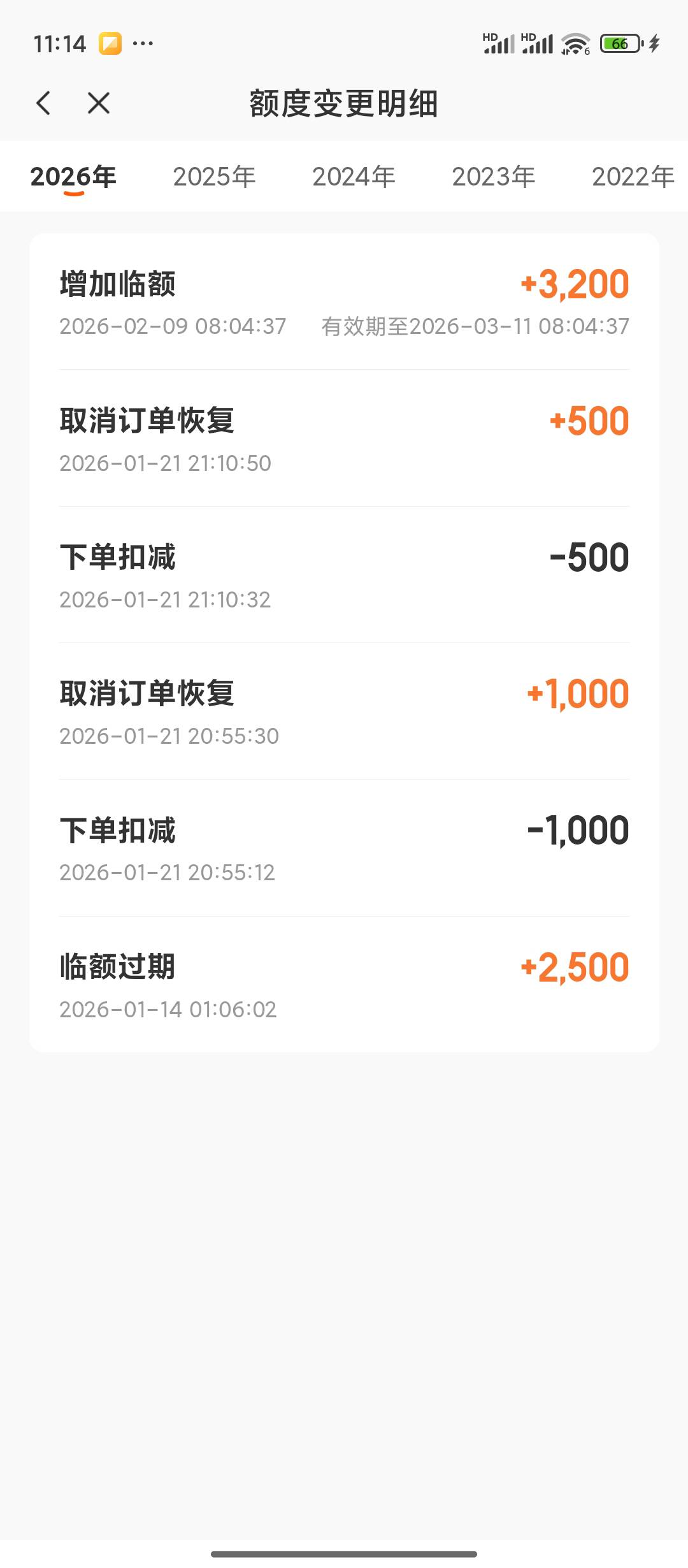688x1568 pixels.
Task: Go back using the header arrow
Action: click(43, 103)
